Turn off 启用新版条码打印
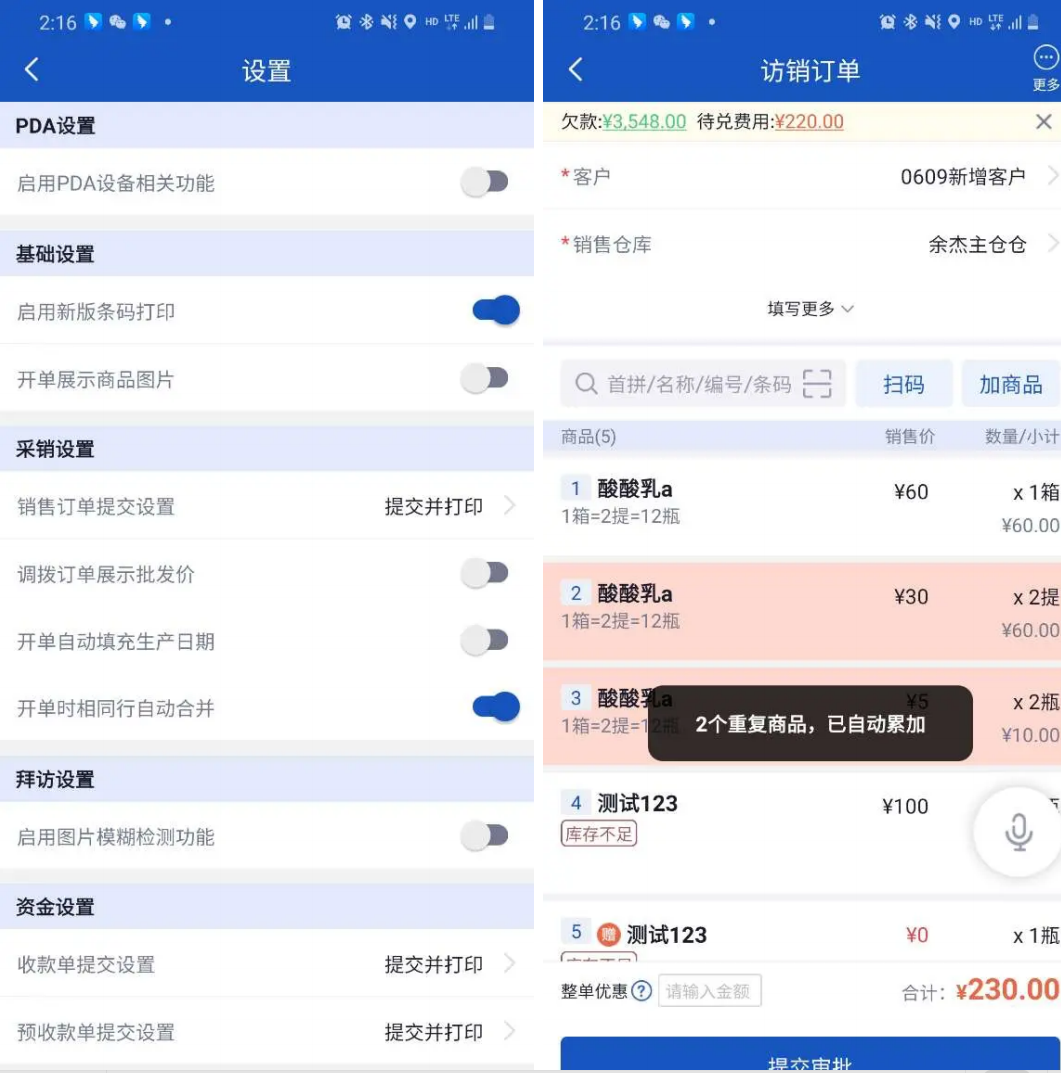This screenshot has height=1073, width=1061. pyautogui.click(x=494, y=310)
